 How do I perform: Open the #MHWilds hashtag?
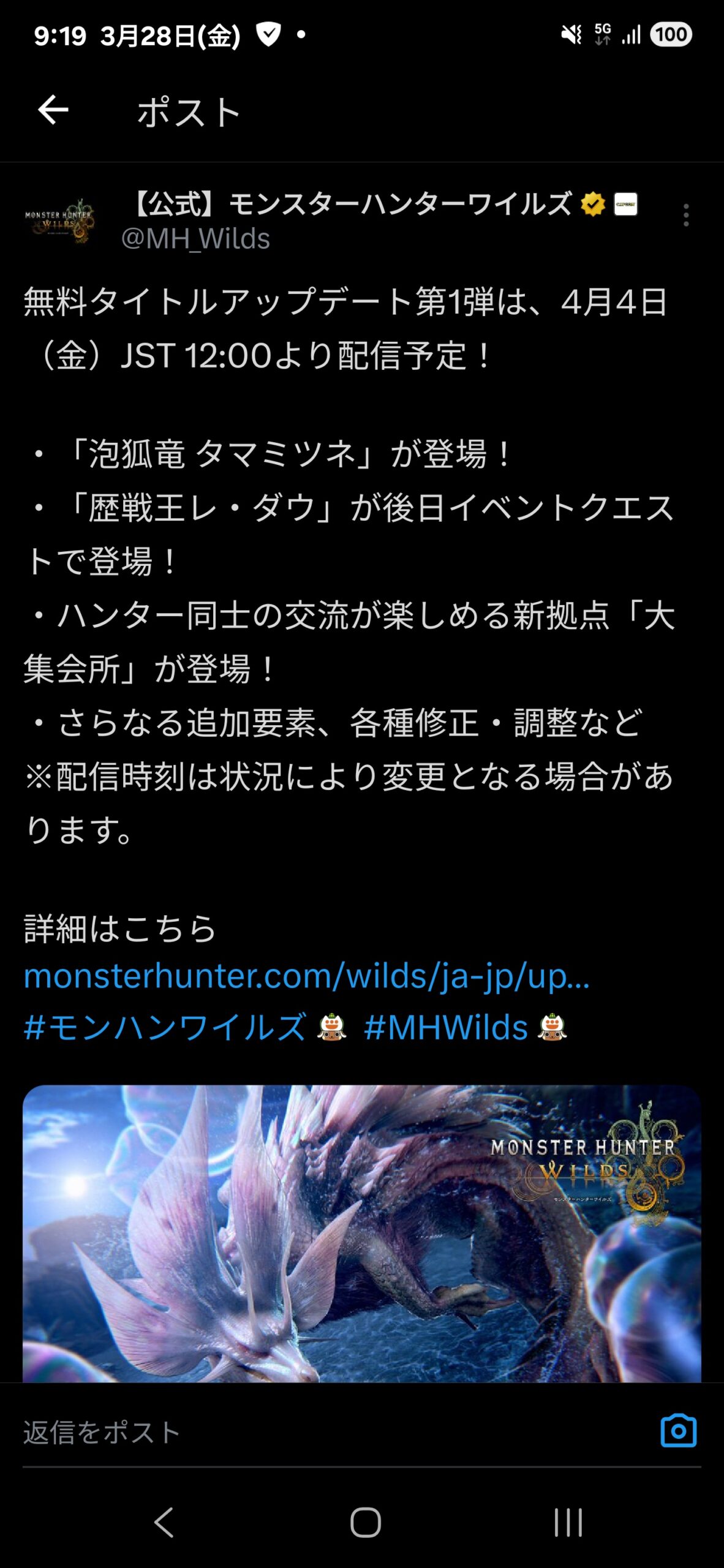coord(445,1027)
